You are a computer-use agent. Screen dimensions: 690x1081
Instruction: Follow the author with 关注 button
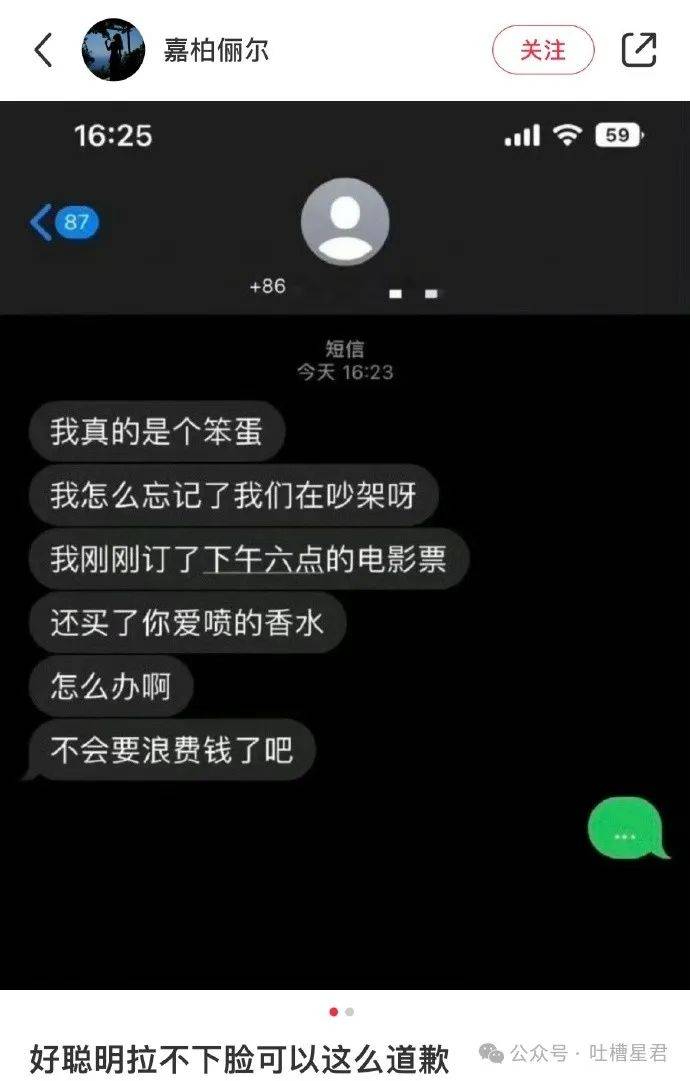pos(543,50)
